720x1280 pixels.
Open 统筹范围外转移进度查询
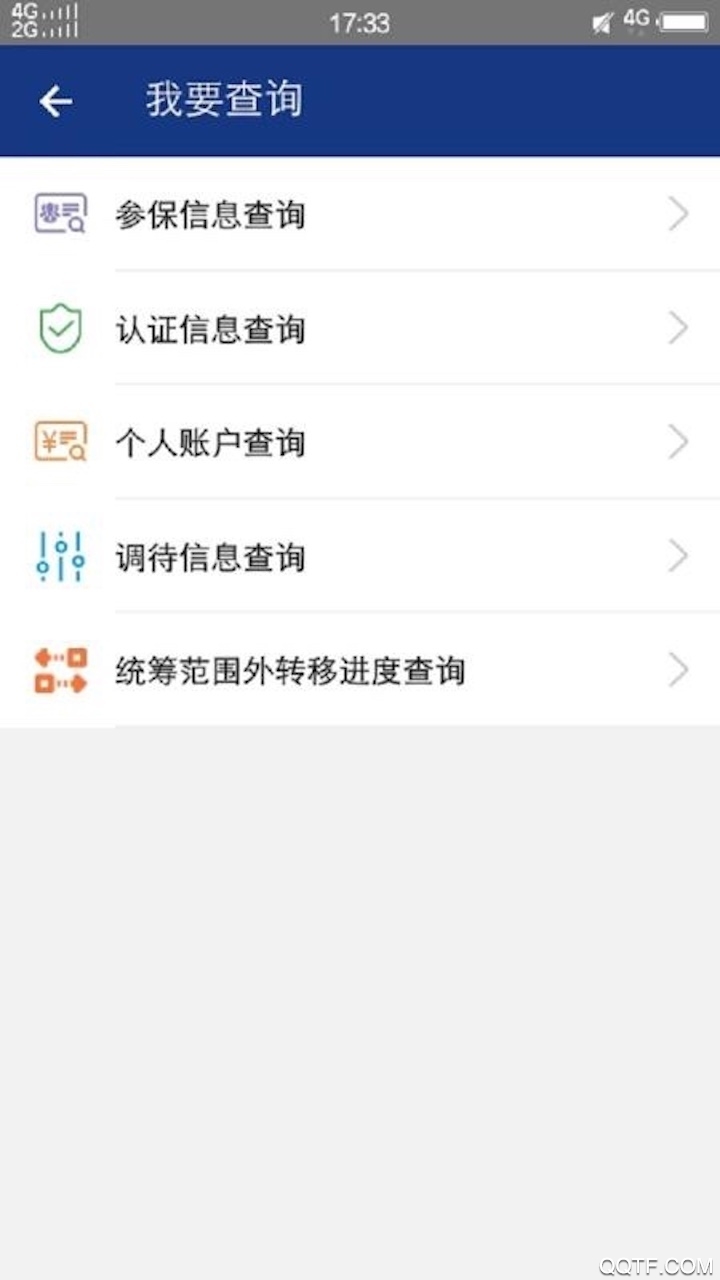(x=360, y=670)
